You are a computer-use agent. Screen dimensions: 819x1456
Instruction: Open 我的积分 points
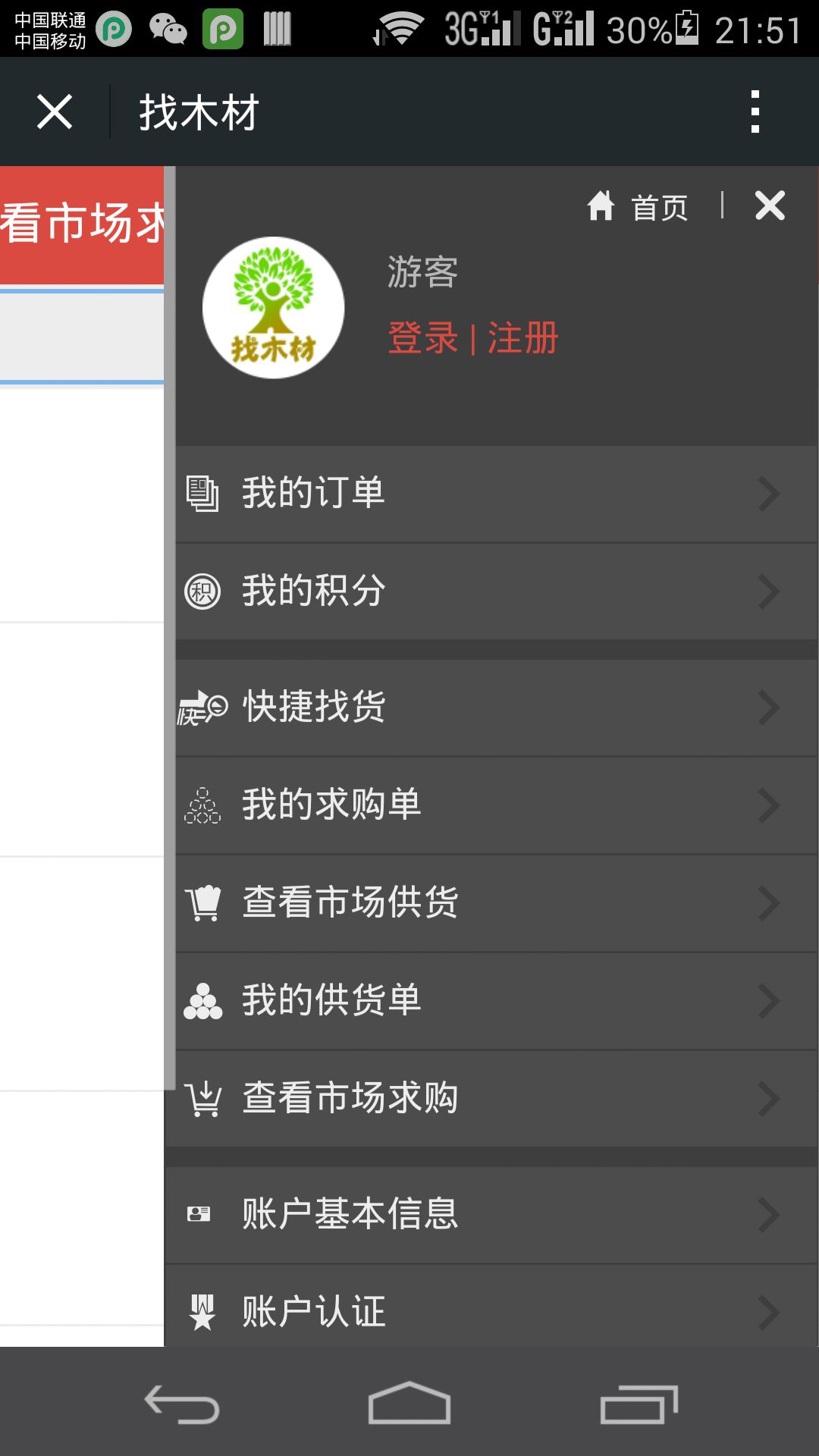(x=497, y=591)
